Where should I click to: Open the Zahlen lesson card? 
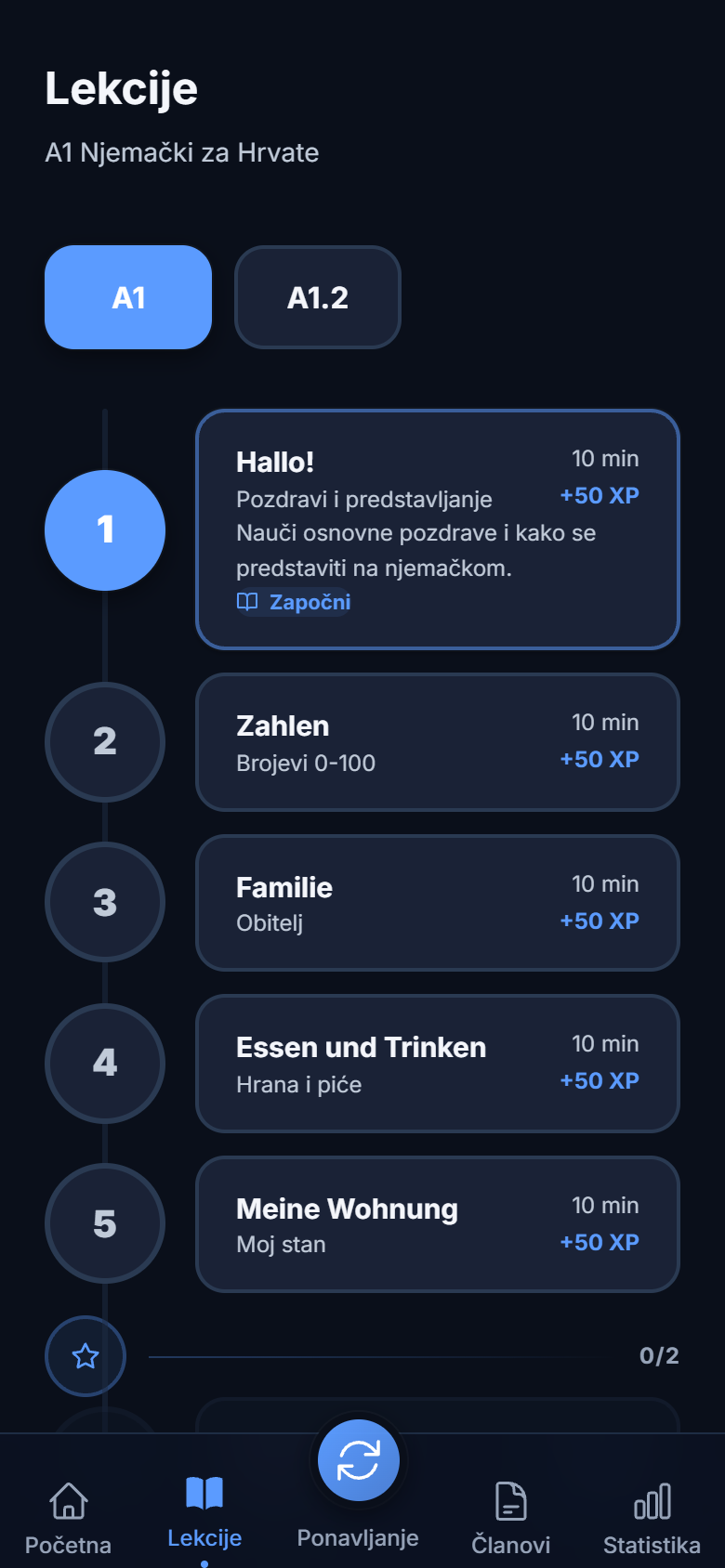click(x=437, y=741)
